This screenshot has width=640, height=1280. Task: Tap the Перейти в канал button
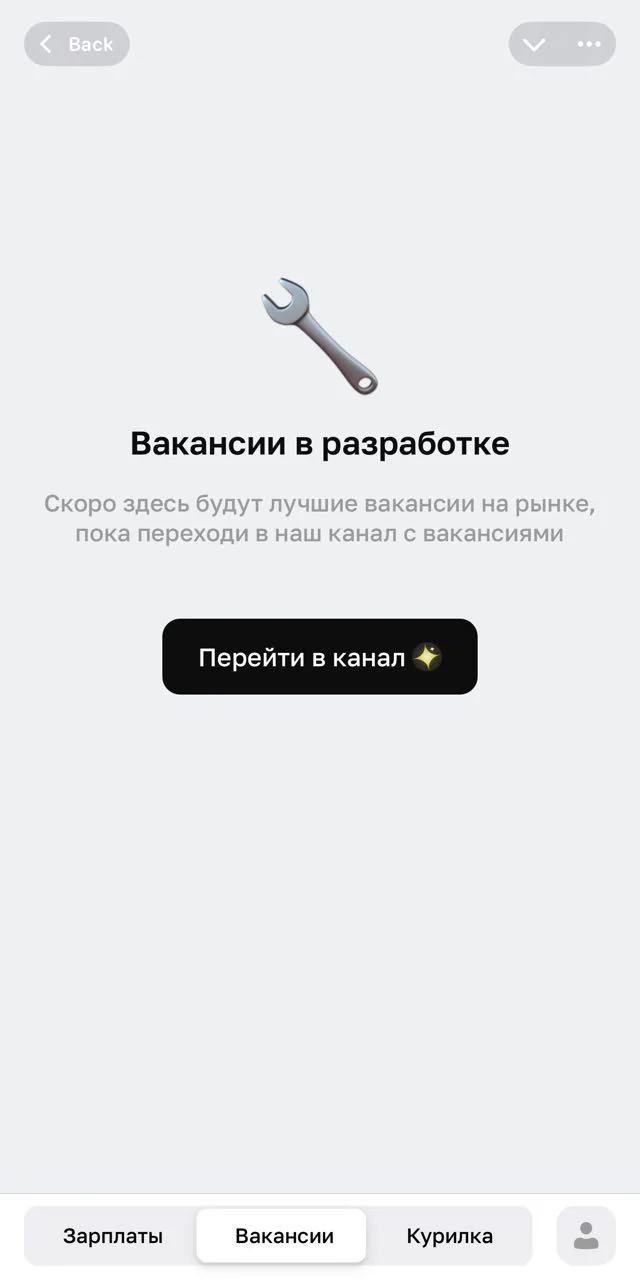tap(320, 657)
